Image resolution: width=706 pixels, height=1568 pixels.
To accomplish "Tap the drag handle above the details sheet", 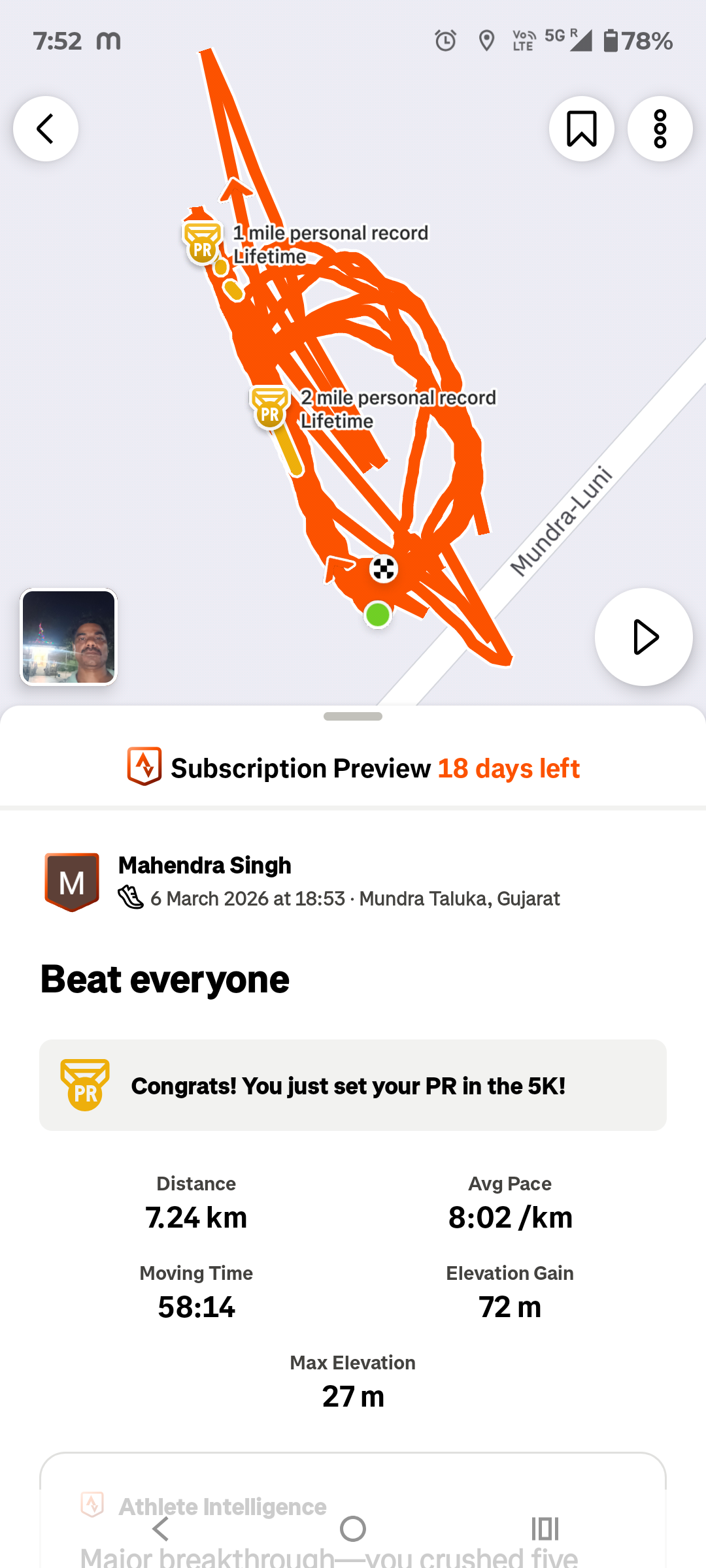I will point(353,717).
